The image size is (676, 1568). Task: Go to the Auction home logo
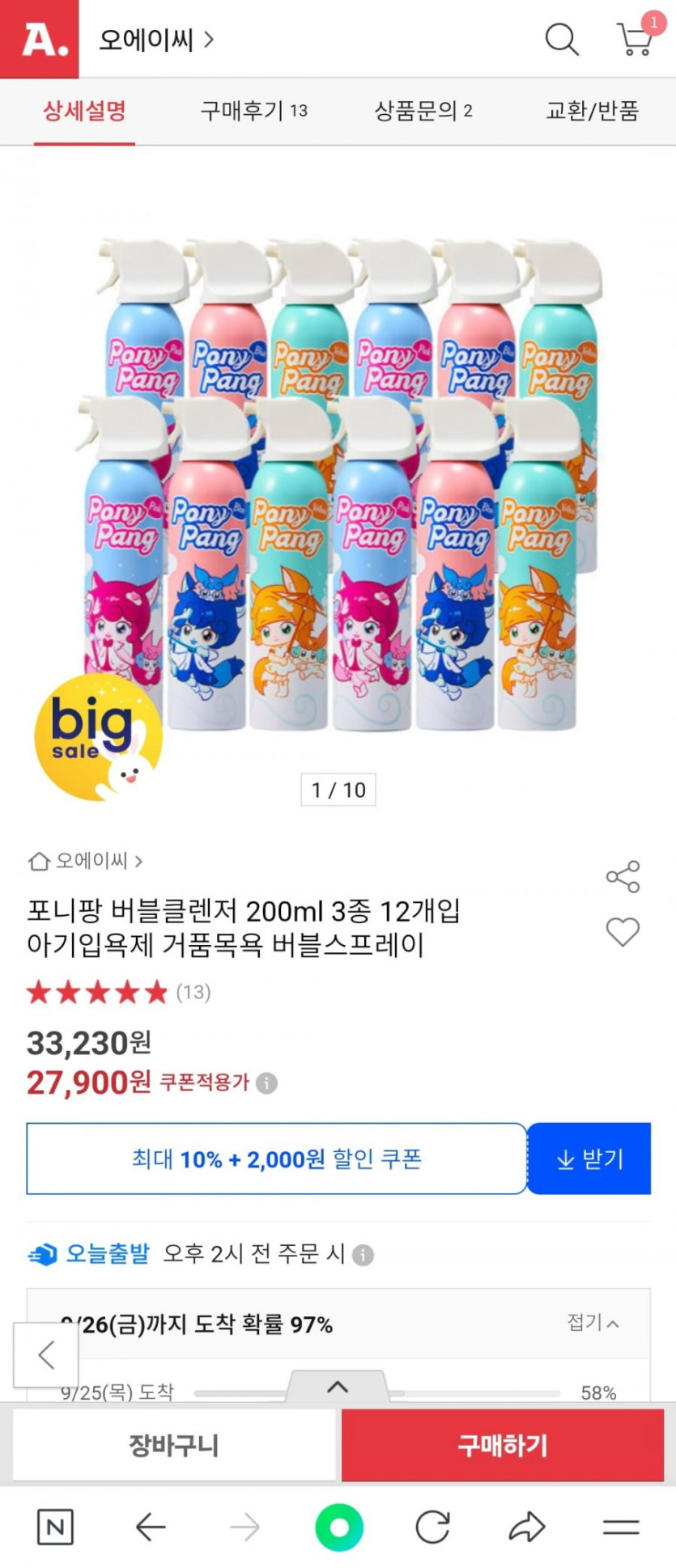40,39
